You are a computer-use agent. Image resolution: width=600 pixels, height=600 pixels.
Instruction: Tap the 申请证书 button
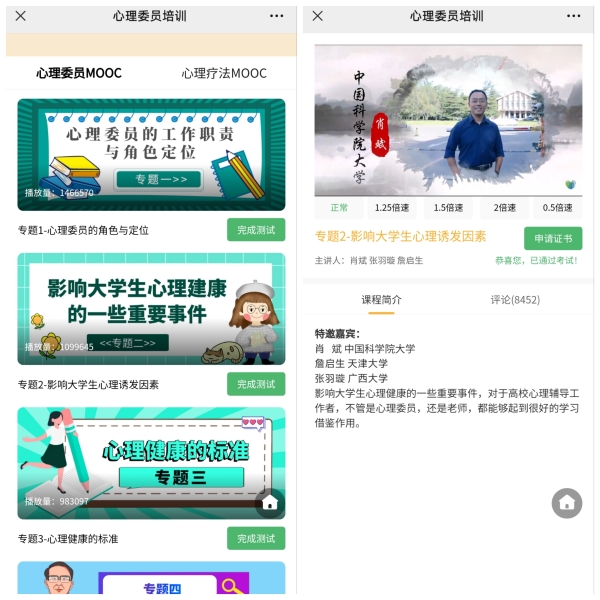point(552,238)
